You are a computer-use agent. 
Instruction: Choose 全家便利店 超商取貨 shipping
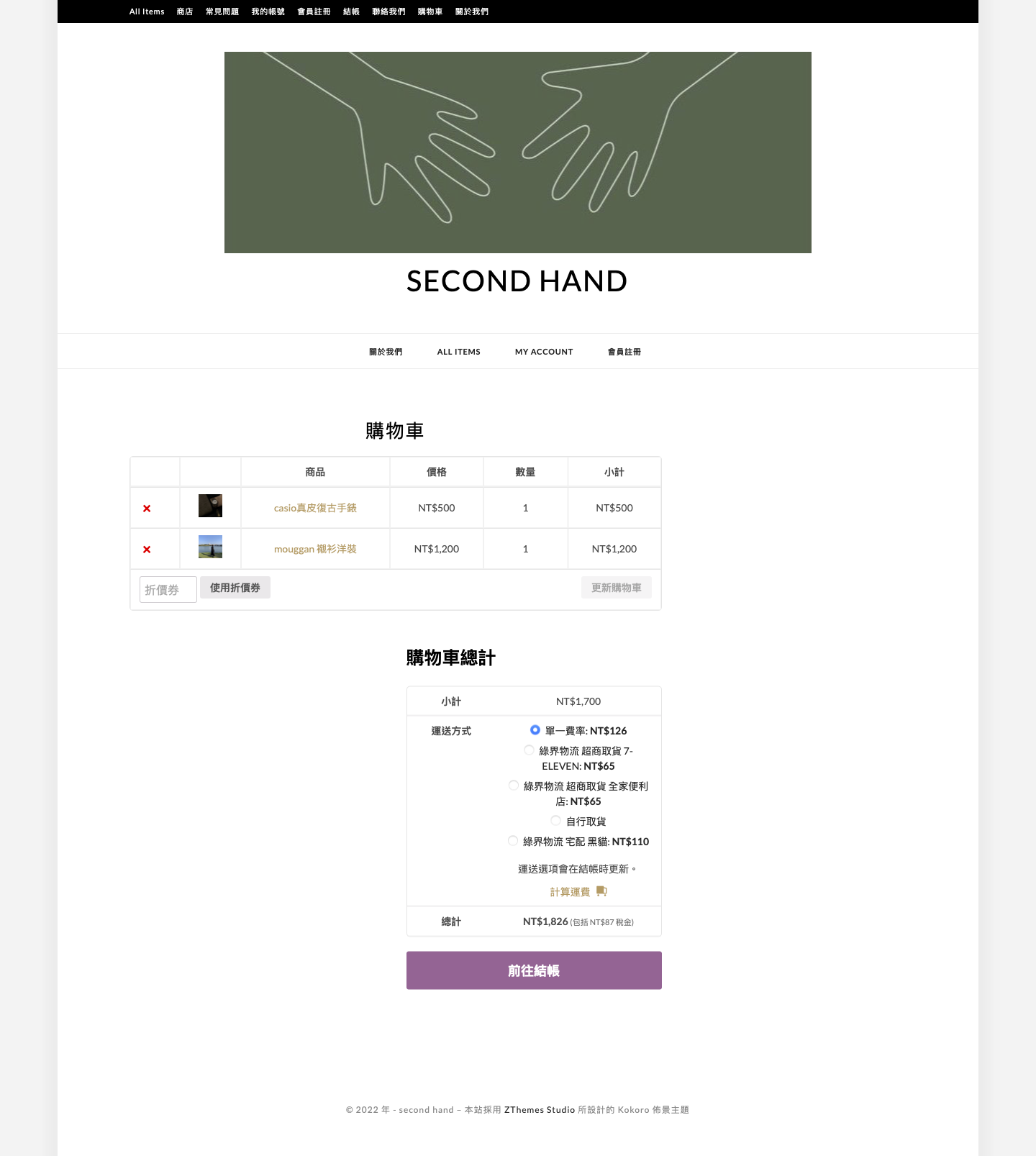pyautogui.click(x=513, y=786)
